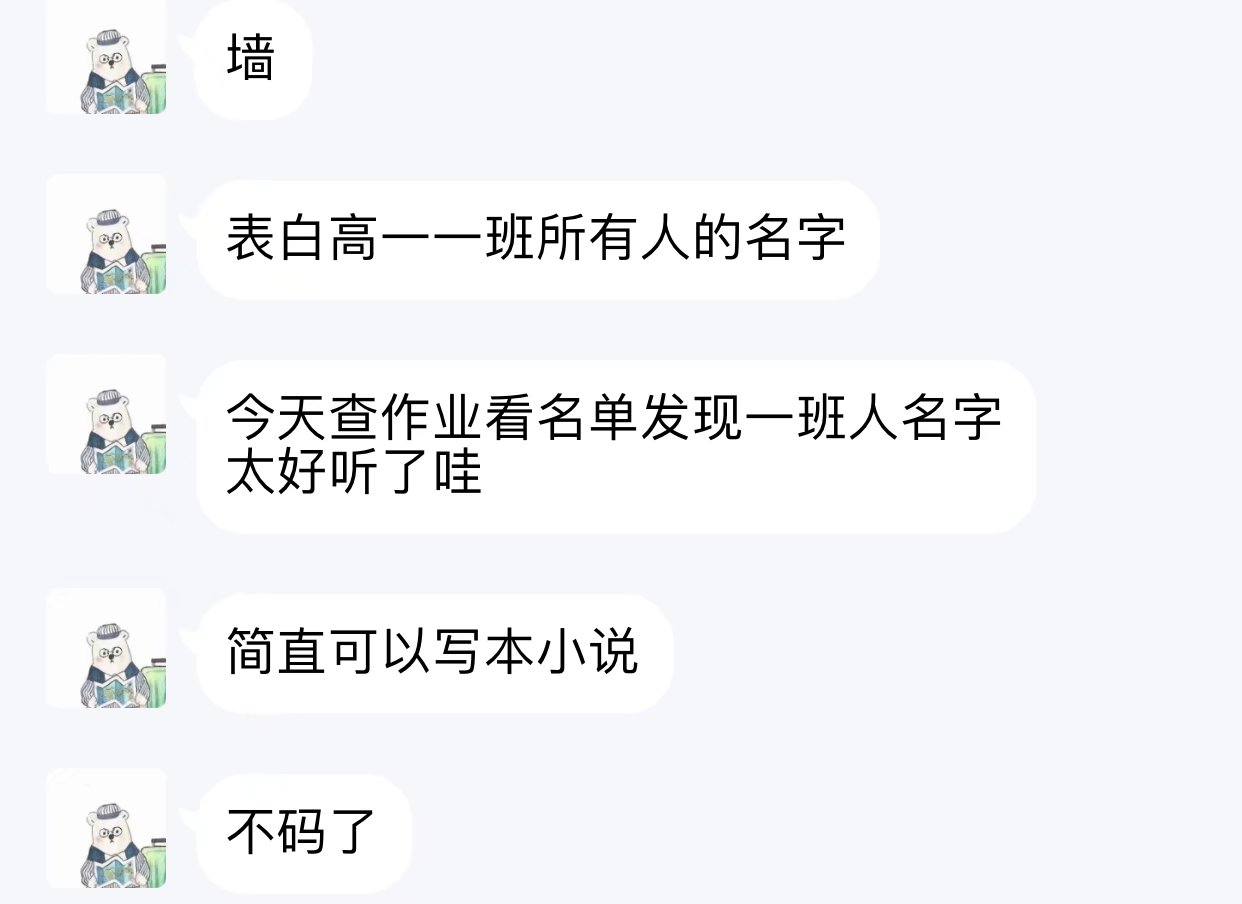This screenshot has height=904, width=1242.
Task: Select the avatar next to 简直可以写本小说
Action: [107, 650]
